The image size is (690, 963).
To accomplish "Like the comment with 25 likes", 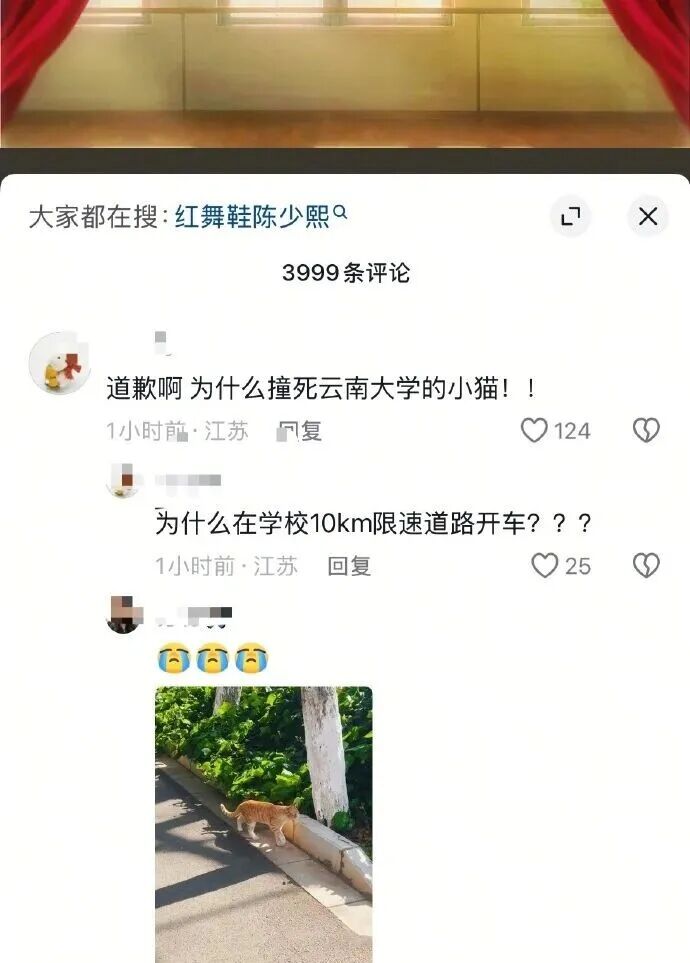I will (x=544, y=566).
